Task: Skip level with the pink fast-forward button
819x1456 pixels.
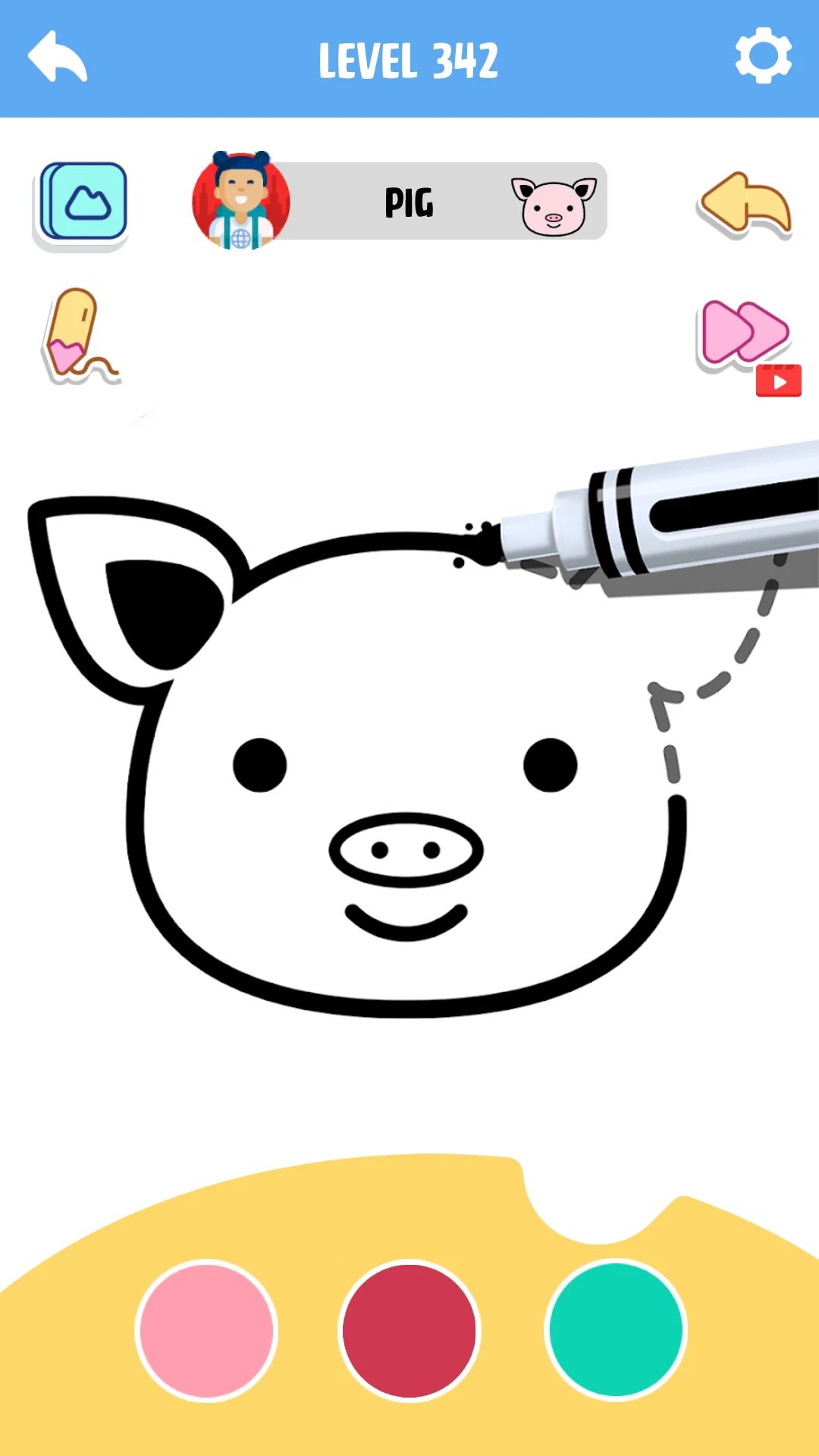Action: point(746,345)
